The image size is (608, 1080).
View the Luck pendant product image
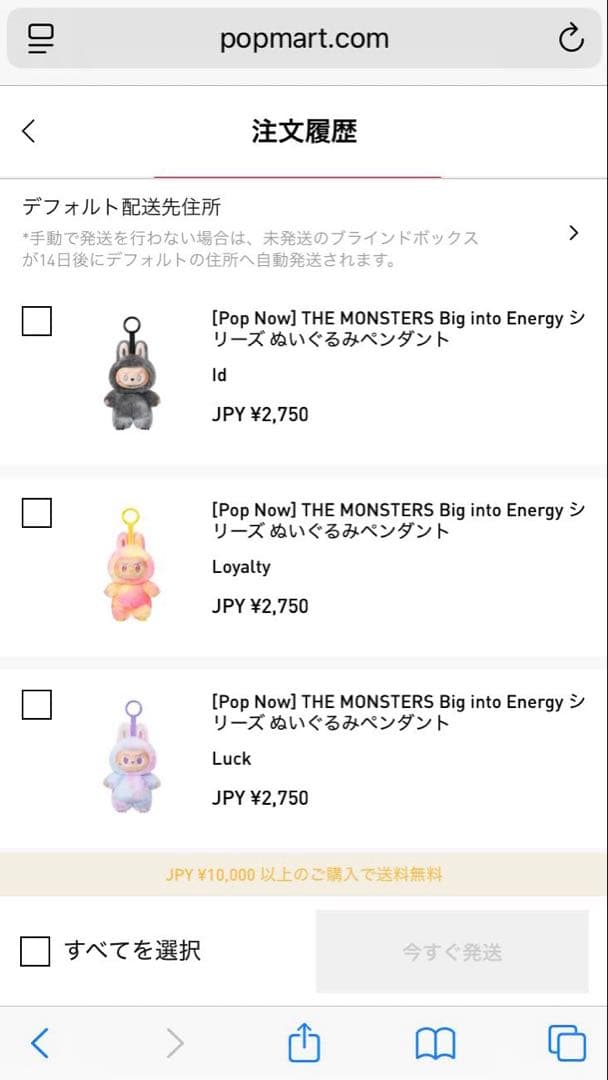130,756
